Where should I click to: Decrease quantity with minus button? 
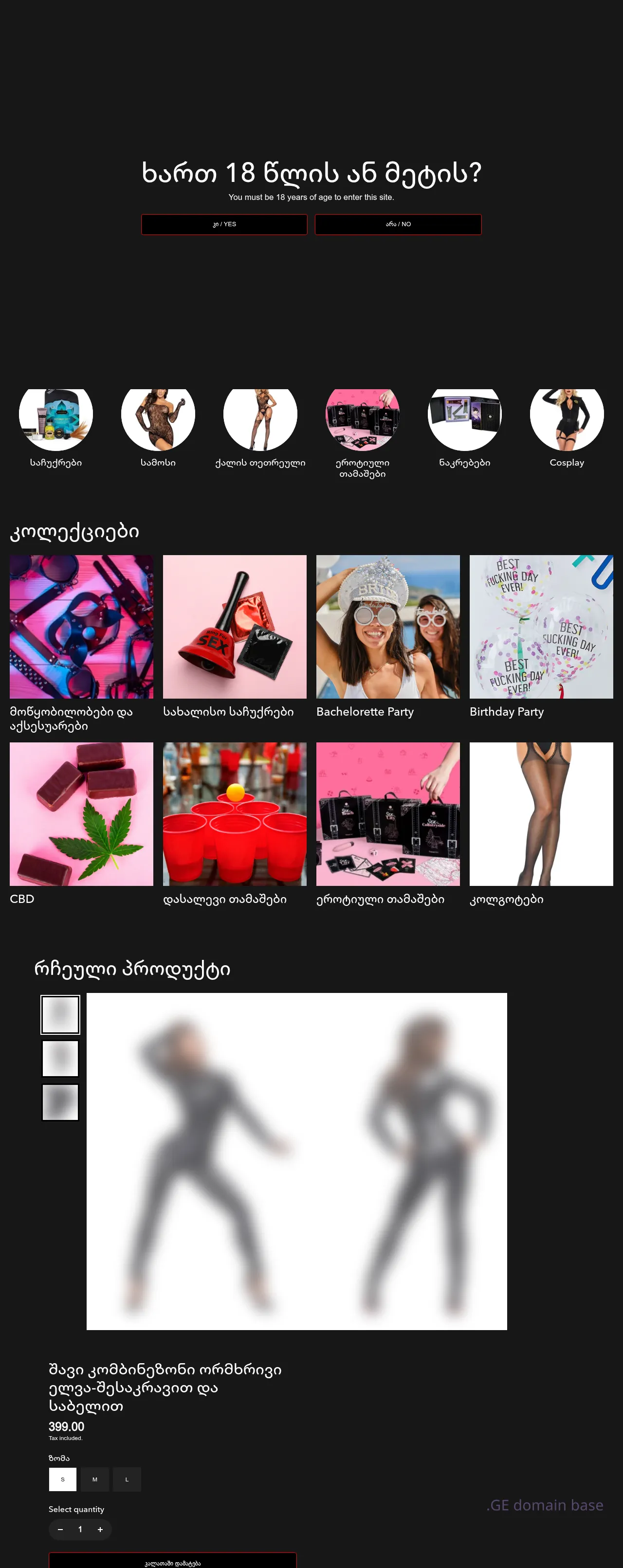pyautogui.click(x=60, y=1529)
